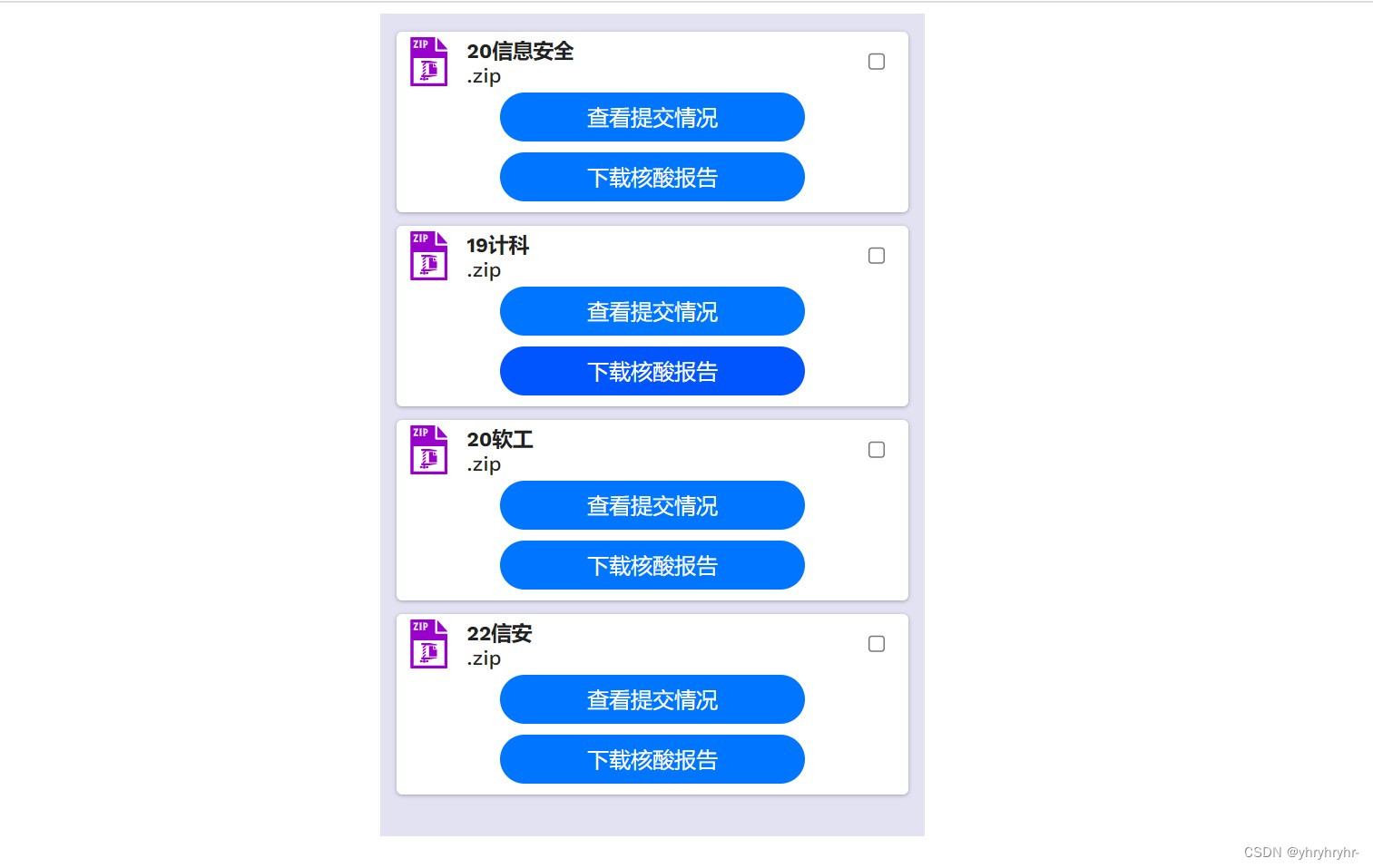This screenshot has width=1373, height=868.
Task: Open 查看提交情况 for 20软工
Action: [652, 506]
